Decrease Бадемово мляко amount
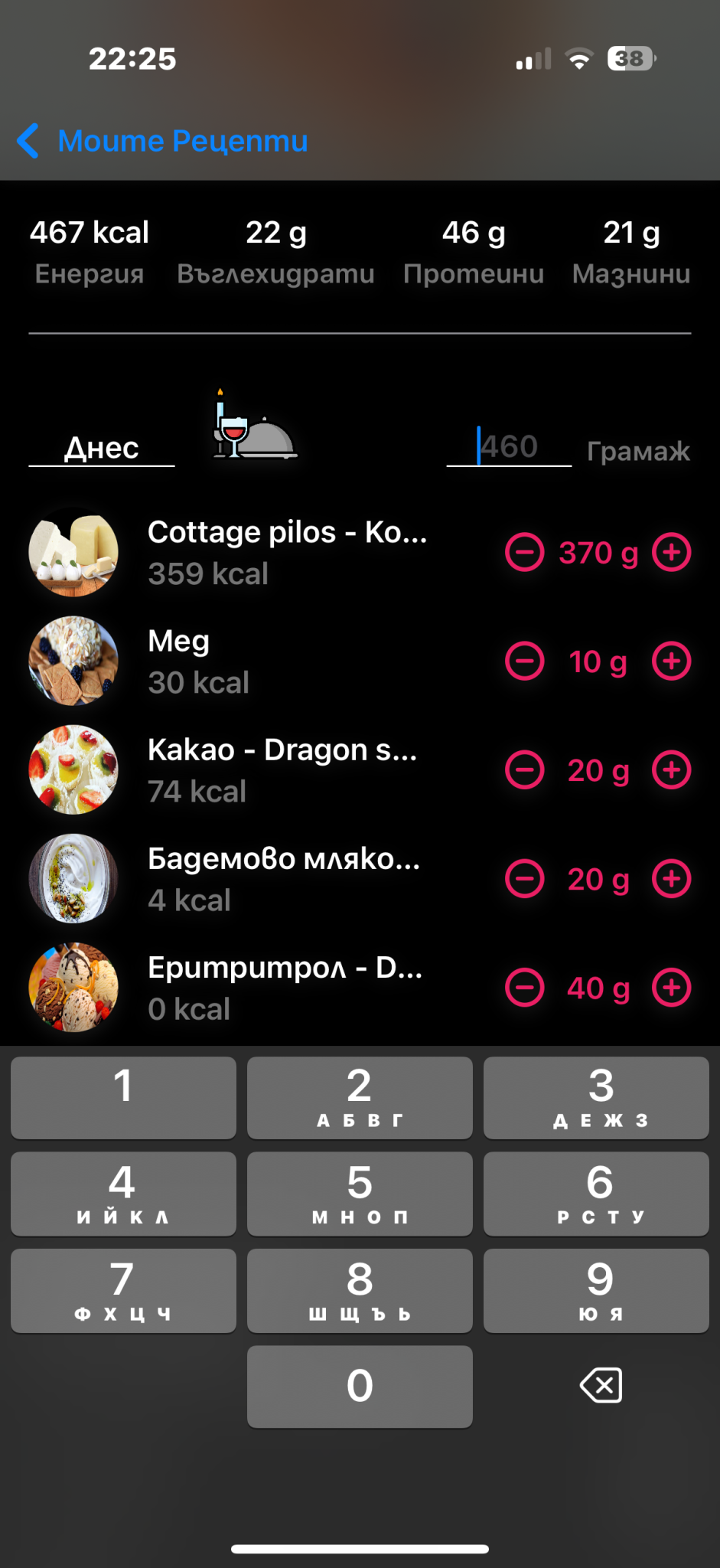This screenshot has width=720, height=1568. tap(525, 879)
